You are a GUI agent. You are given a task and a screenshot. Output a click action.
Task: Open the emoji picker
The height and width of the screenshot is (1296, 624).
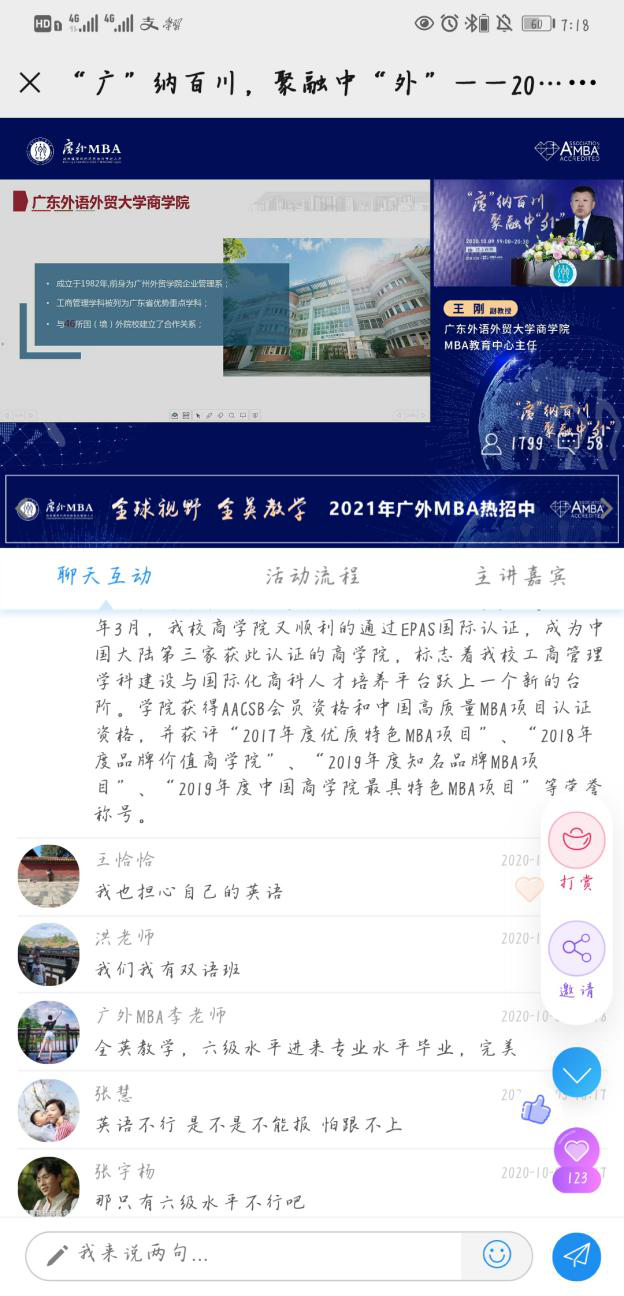[x=497, y=1254]
